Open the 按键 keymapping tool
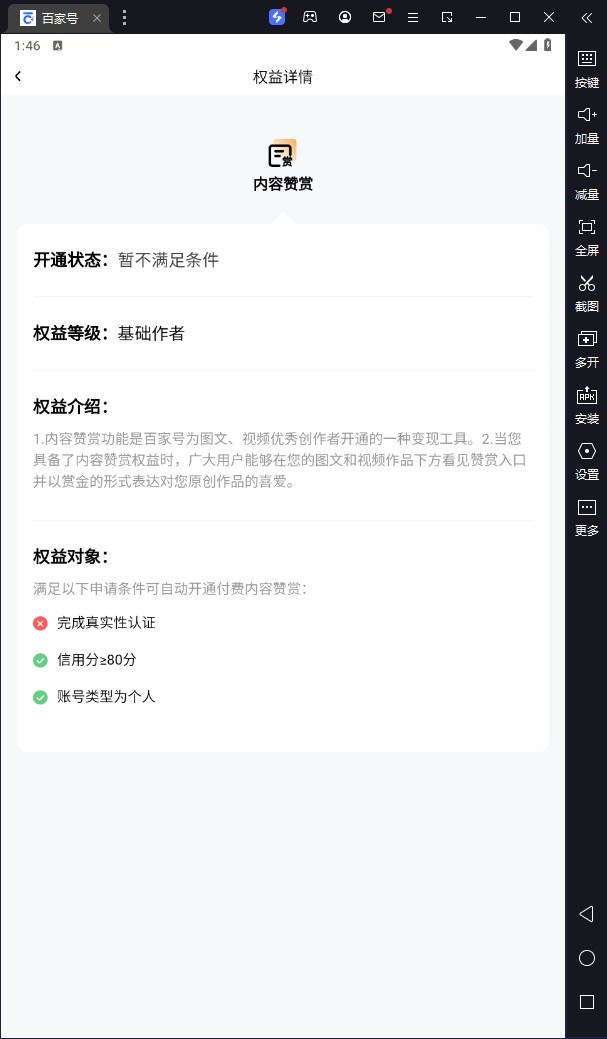 point(587,68)
